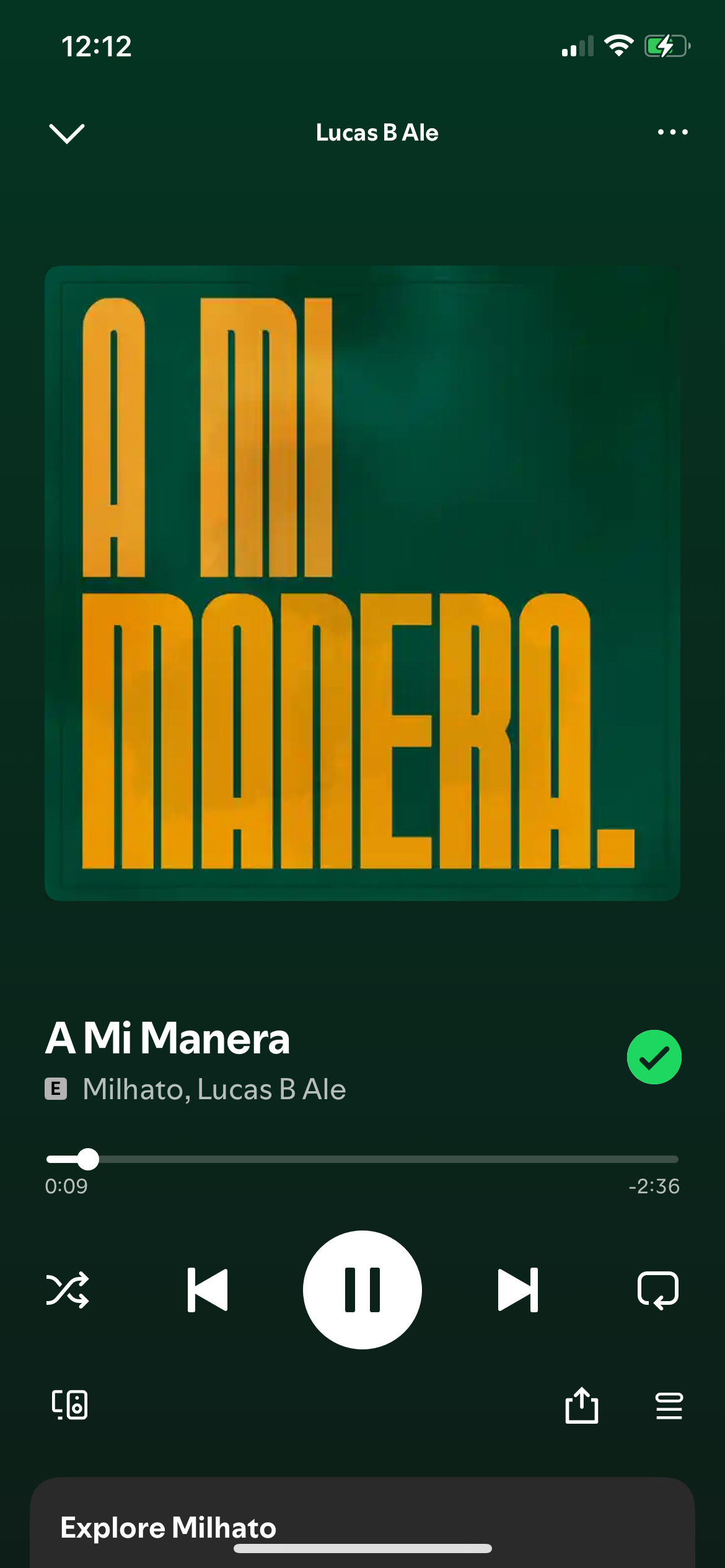This screenshot has height=1568, width=725.
Task: Open the play queue
Action: [x=669, y=1406]
